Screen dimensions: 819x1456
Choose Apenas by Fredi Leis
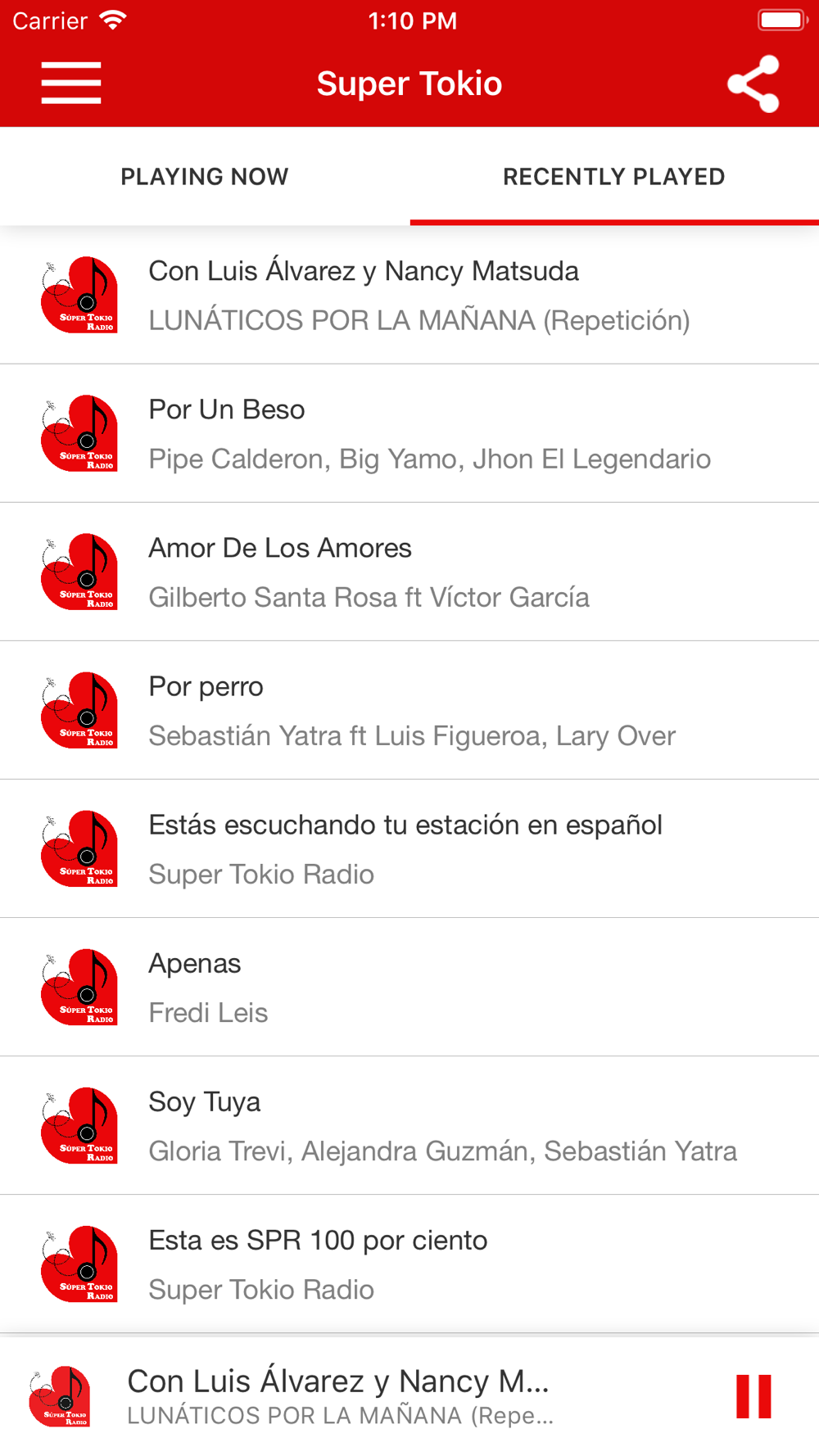pos(409,987)
